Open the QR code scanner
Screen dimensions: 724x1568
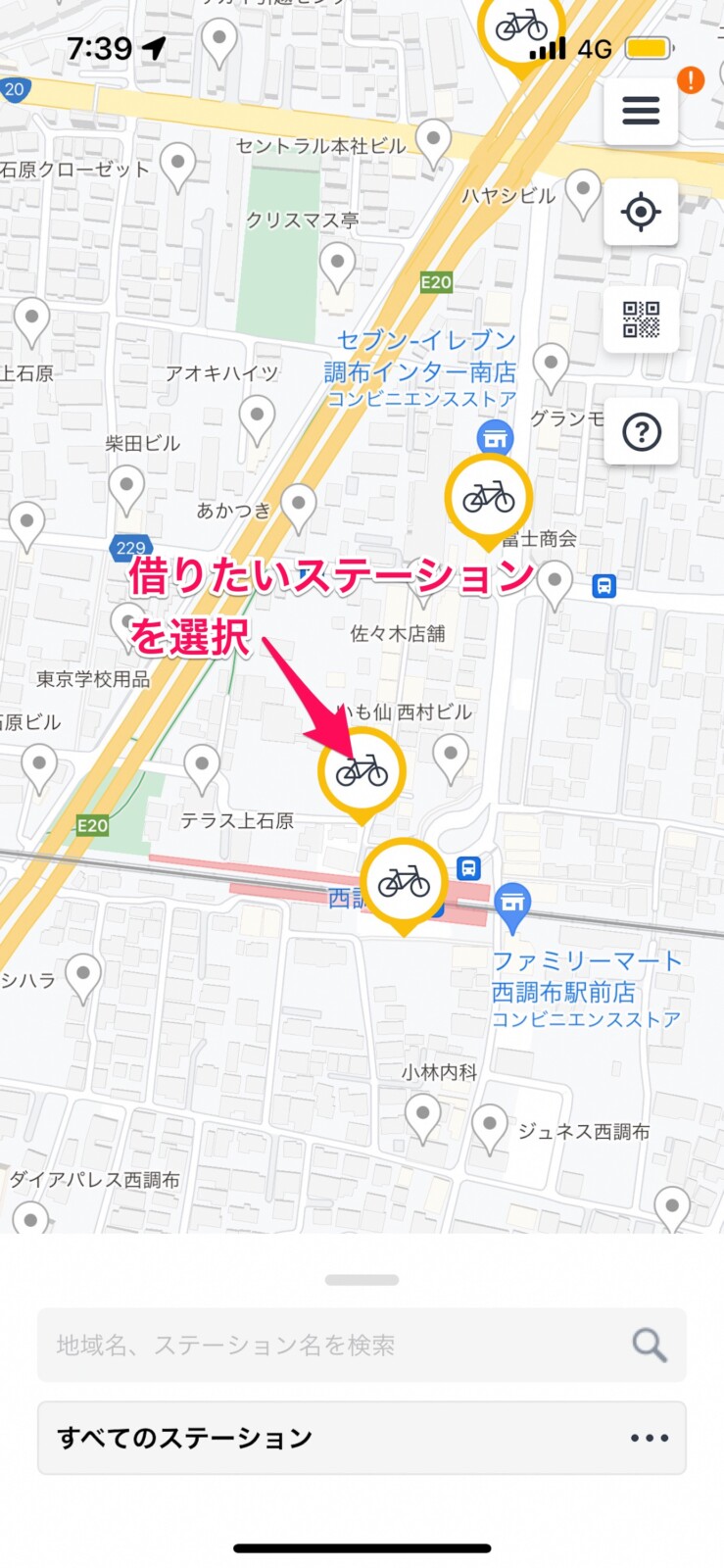click(641, 319)
